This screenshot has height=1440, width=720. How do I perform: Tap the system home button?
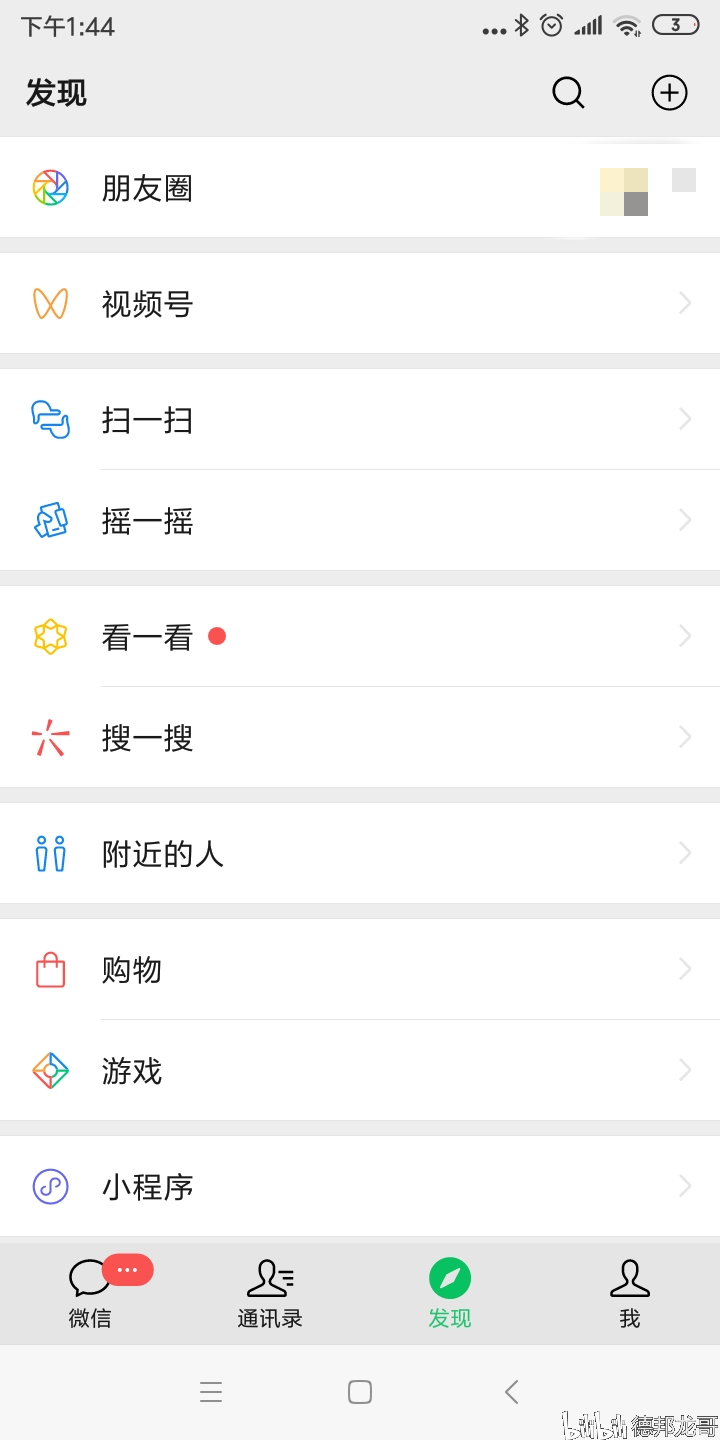[x=360, y=1392]
